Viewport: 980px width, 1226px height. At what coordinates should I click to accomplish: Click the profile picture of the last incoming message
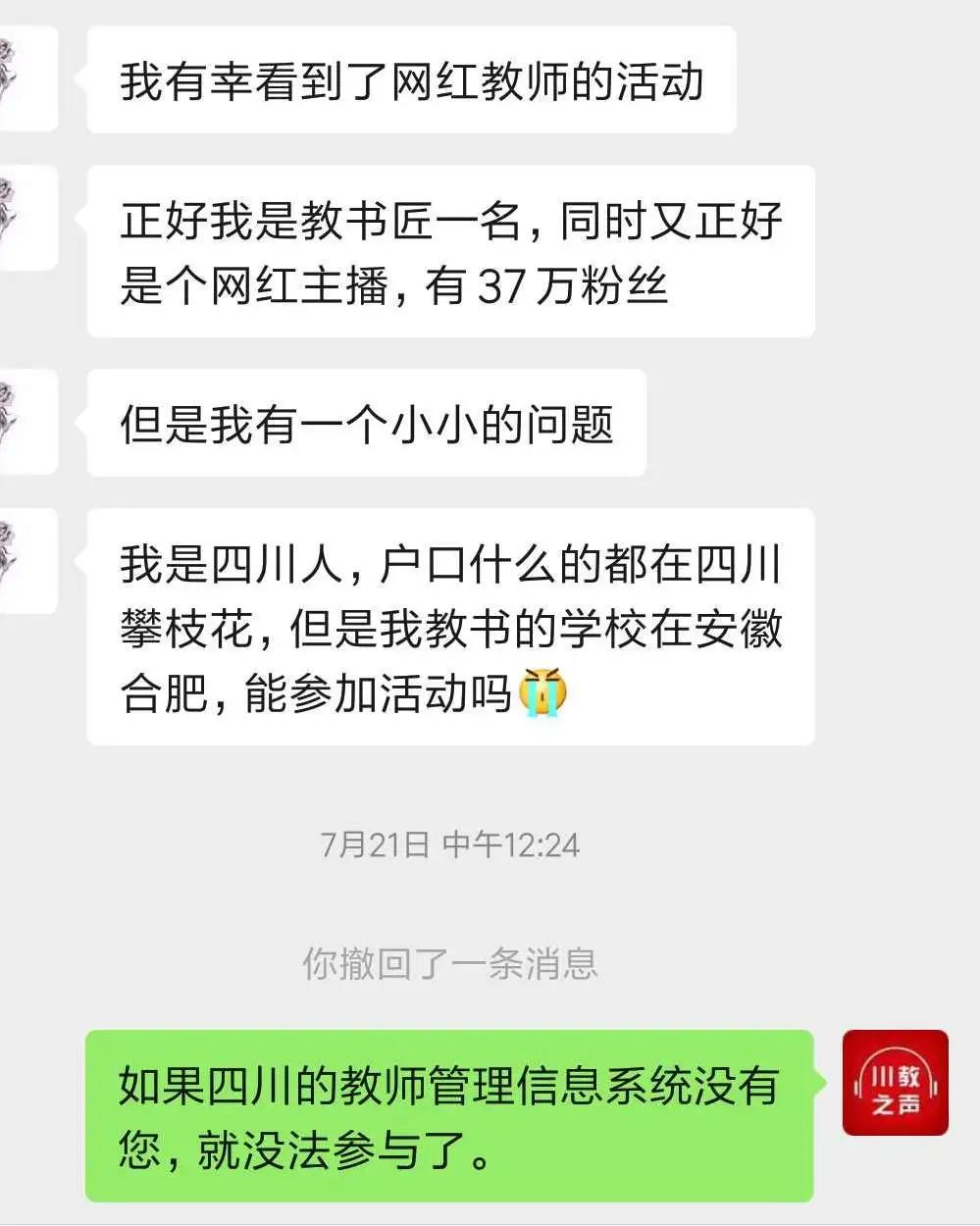(20, 564)
